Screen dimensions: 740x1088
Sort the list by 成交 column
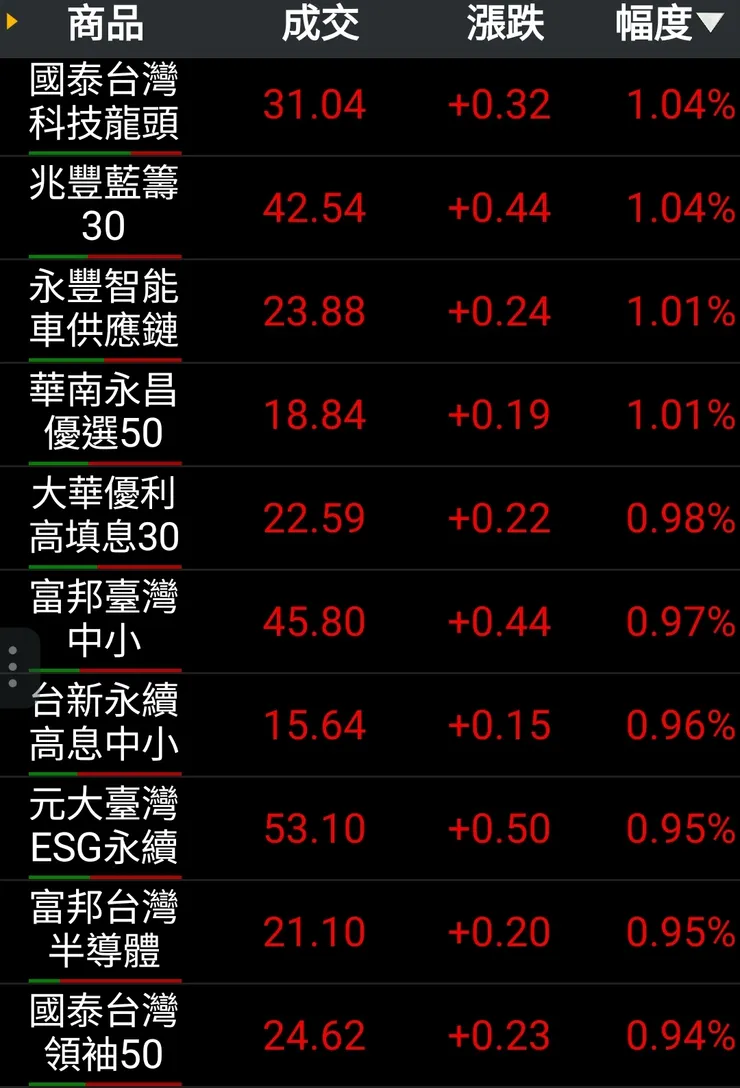(x=322, y=25)
